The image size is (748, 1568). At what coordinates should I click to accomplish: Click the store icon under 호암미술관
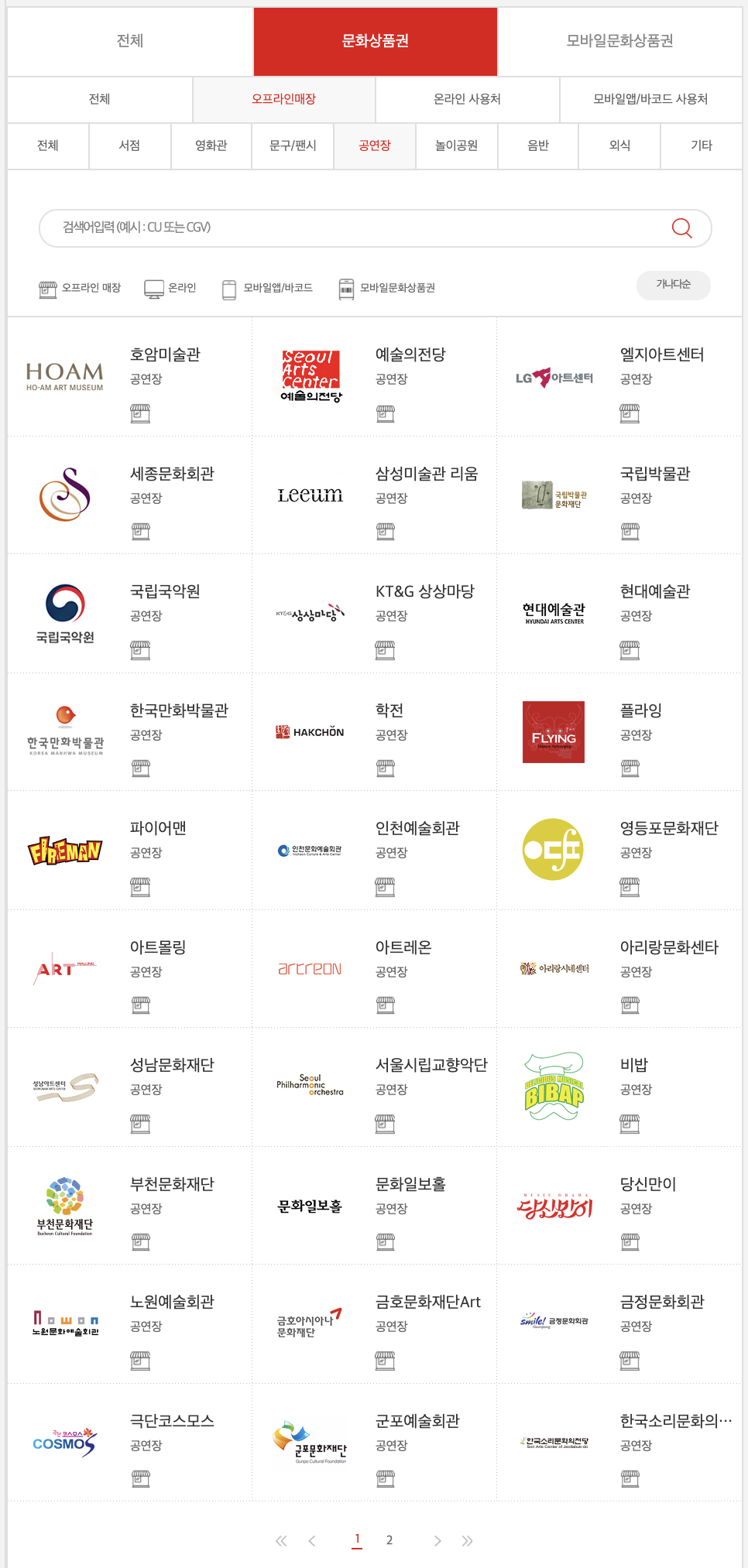click(140, 413)
